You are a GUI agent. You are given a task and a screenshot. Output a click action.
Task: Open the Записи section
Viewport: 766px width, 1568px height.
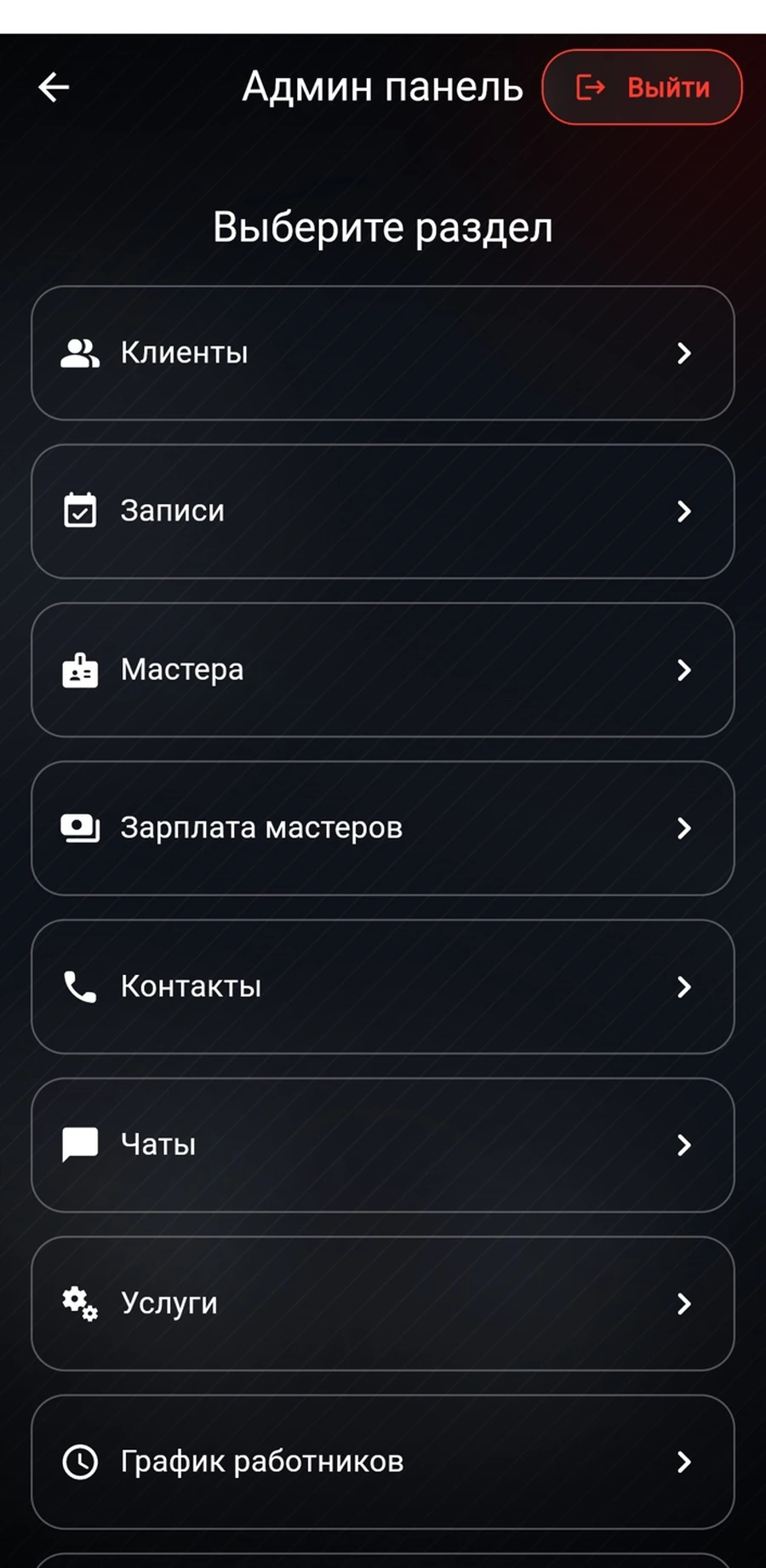pos(383,510)
